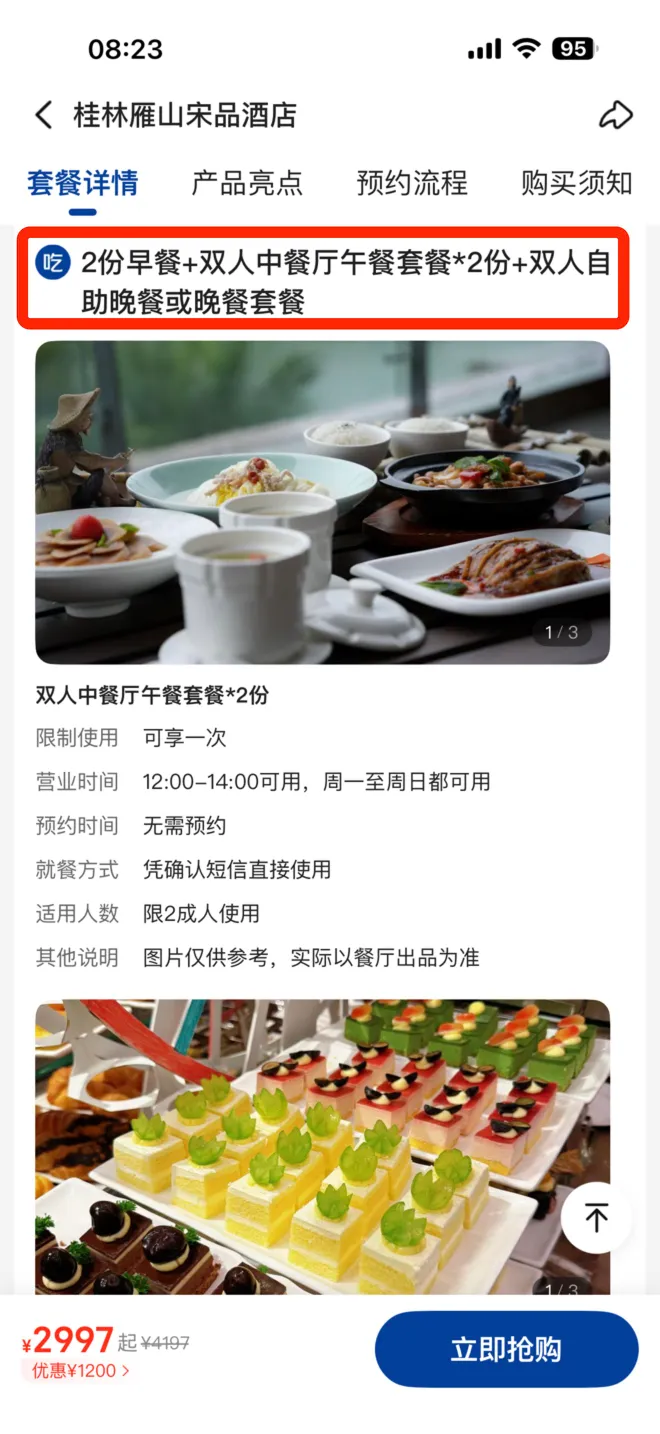
Task: Go back from 桂林雁山宋品酒店 page
Action: pyautogui.click(x=43, y=115)
